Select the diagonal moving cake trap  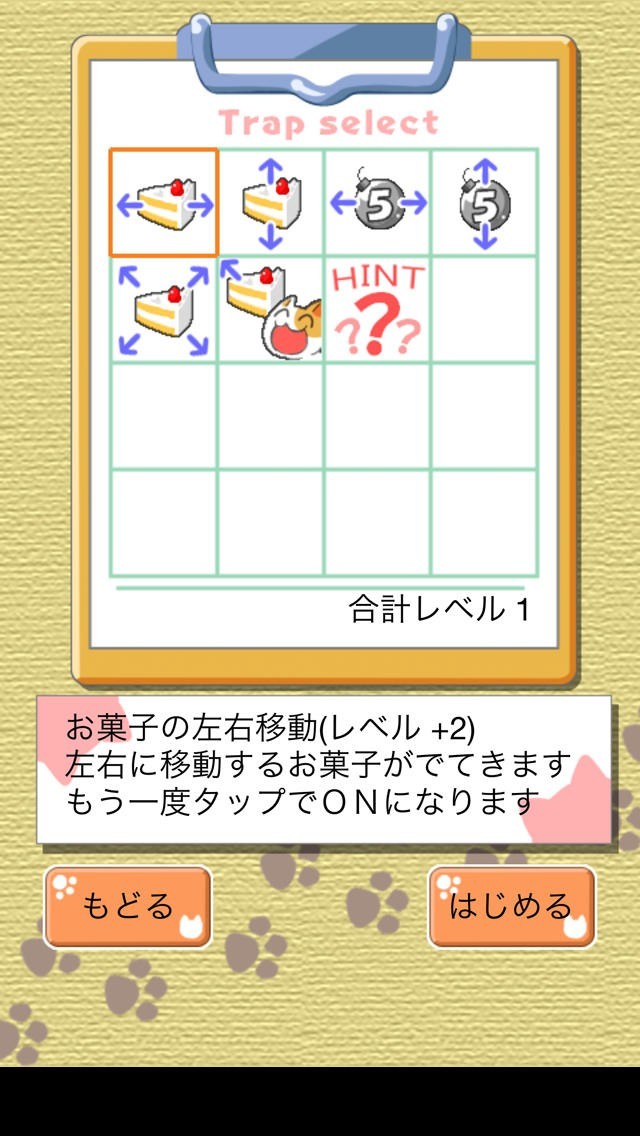click(x=164, y=310)
